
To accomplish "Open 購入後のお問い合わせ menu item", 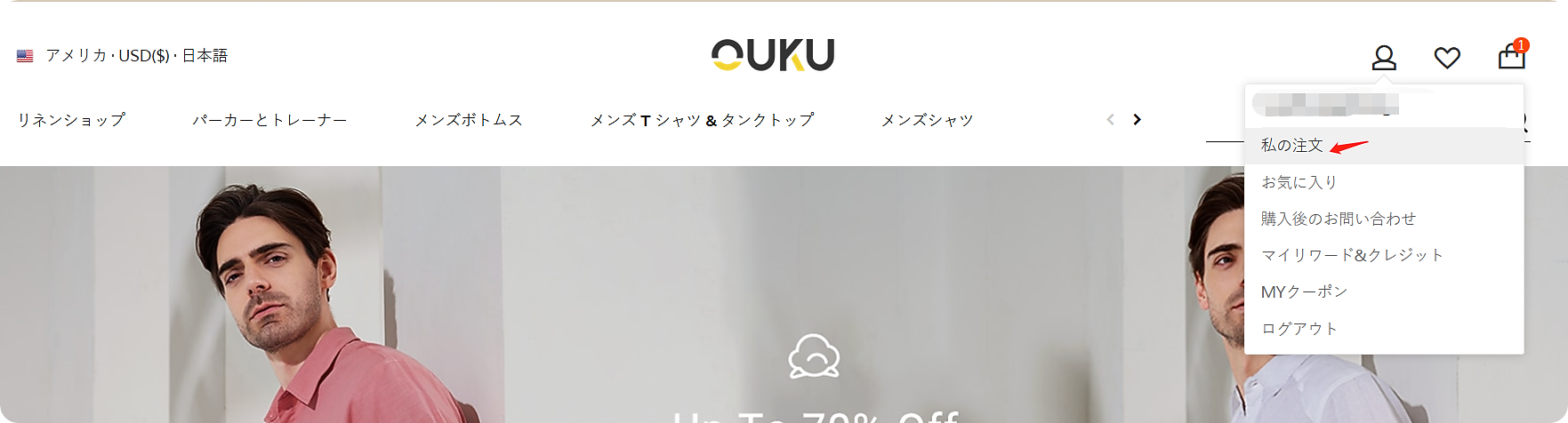I will (1339, 219).
